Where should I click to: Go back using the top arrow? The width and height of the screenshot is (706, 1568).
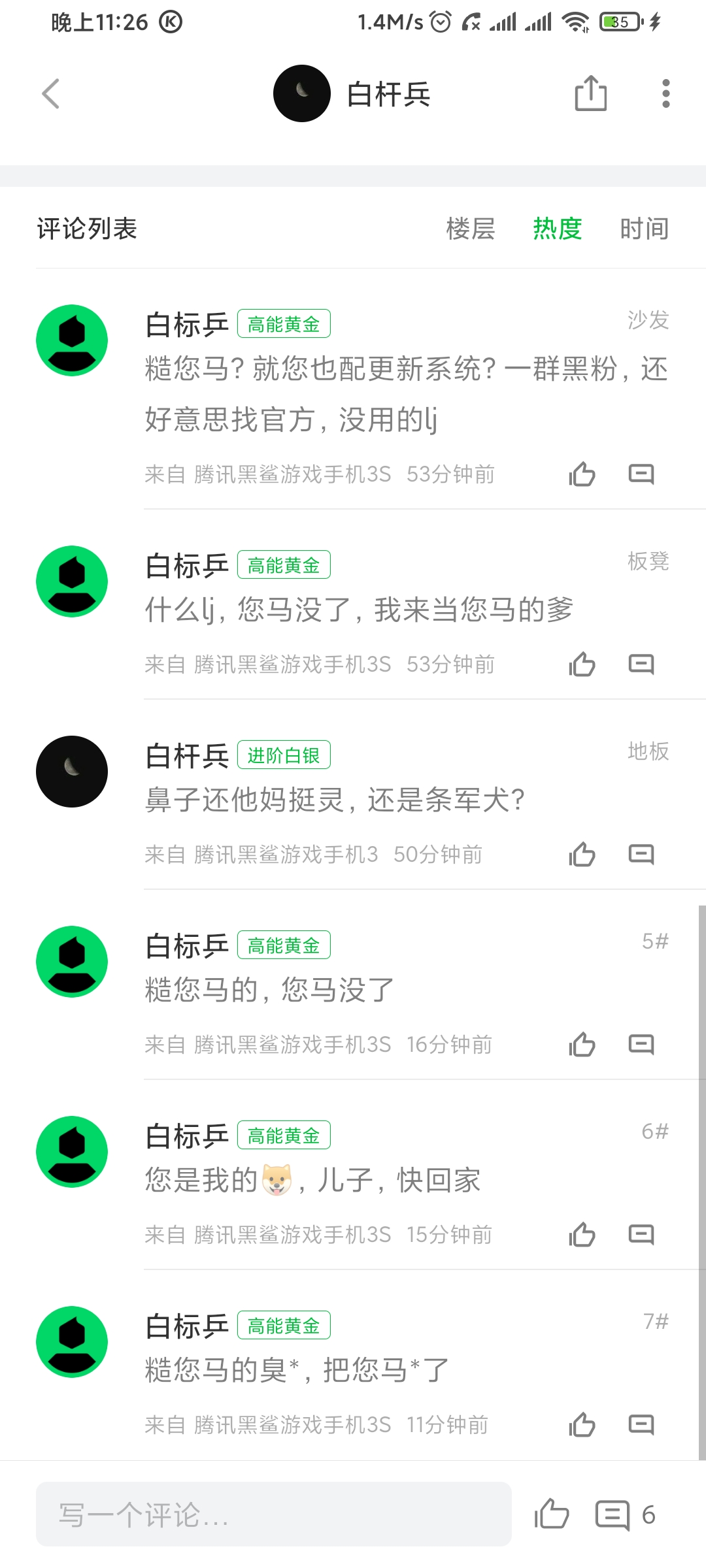click(51, 94)
